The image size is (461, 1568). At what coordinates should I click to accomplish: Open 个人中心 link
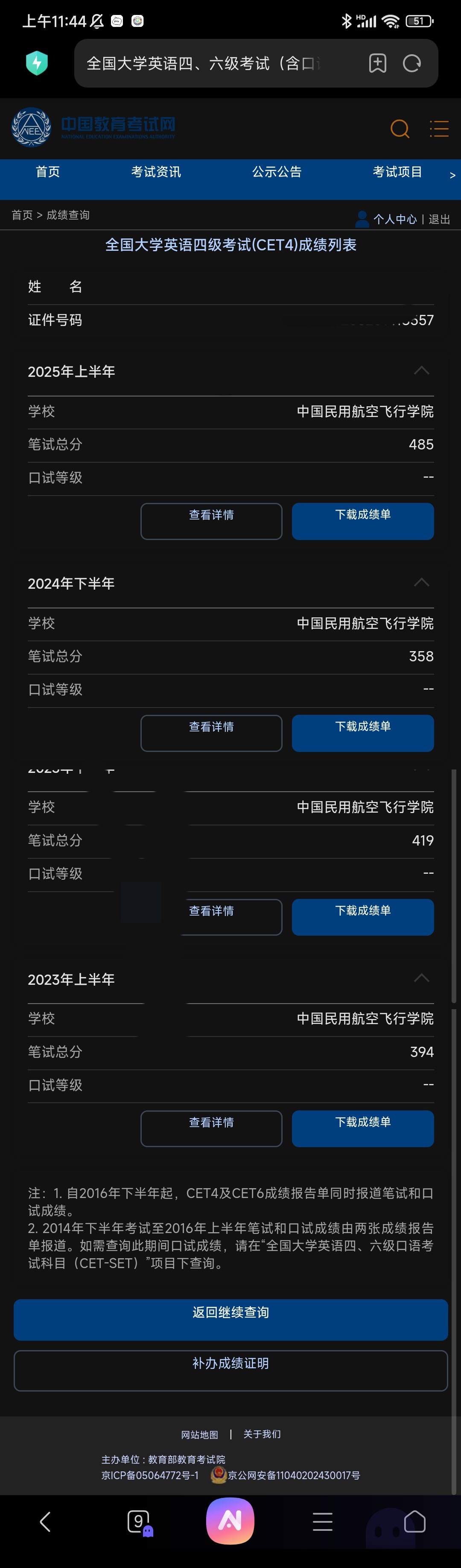point(394,219)
